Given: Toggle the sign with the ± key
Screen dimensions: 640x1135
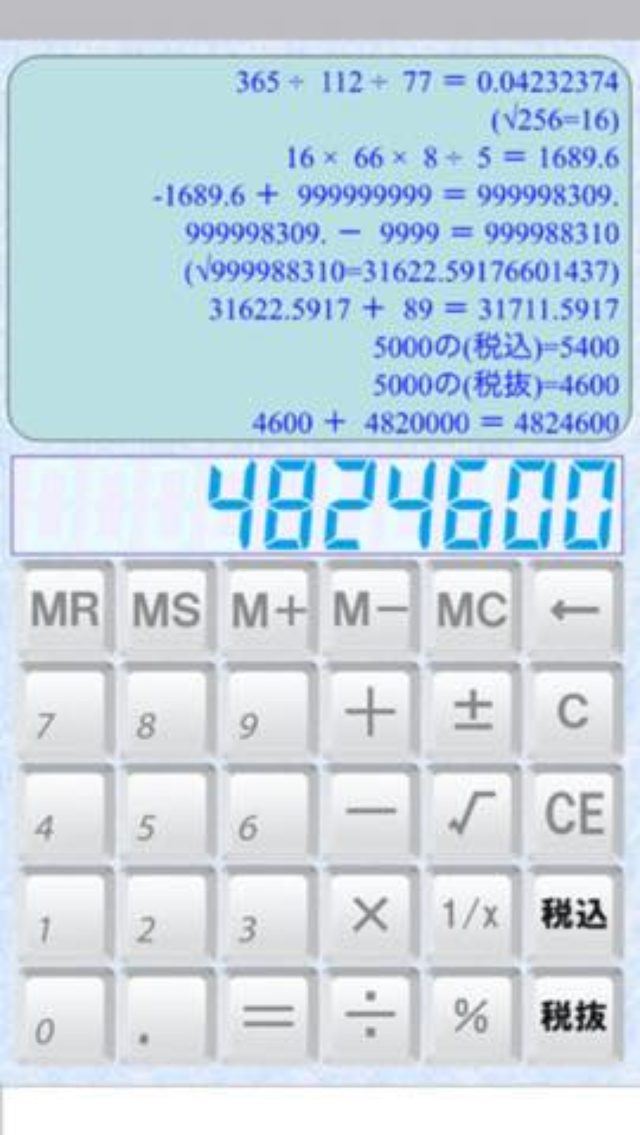Looking at the screenshot, I should tap(472, 711).
